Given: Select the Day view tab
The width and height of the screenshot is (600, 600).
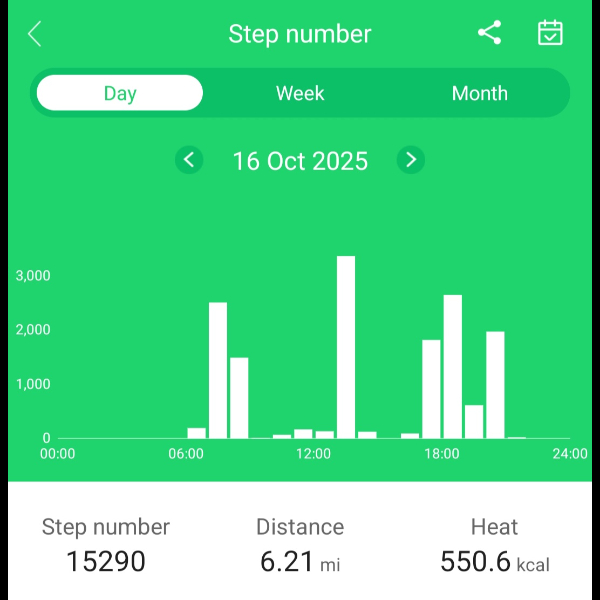Looking at the screenshot, I should [x=120, y=93].
